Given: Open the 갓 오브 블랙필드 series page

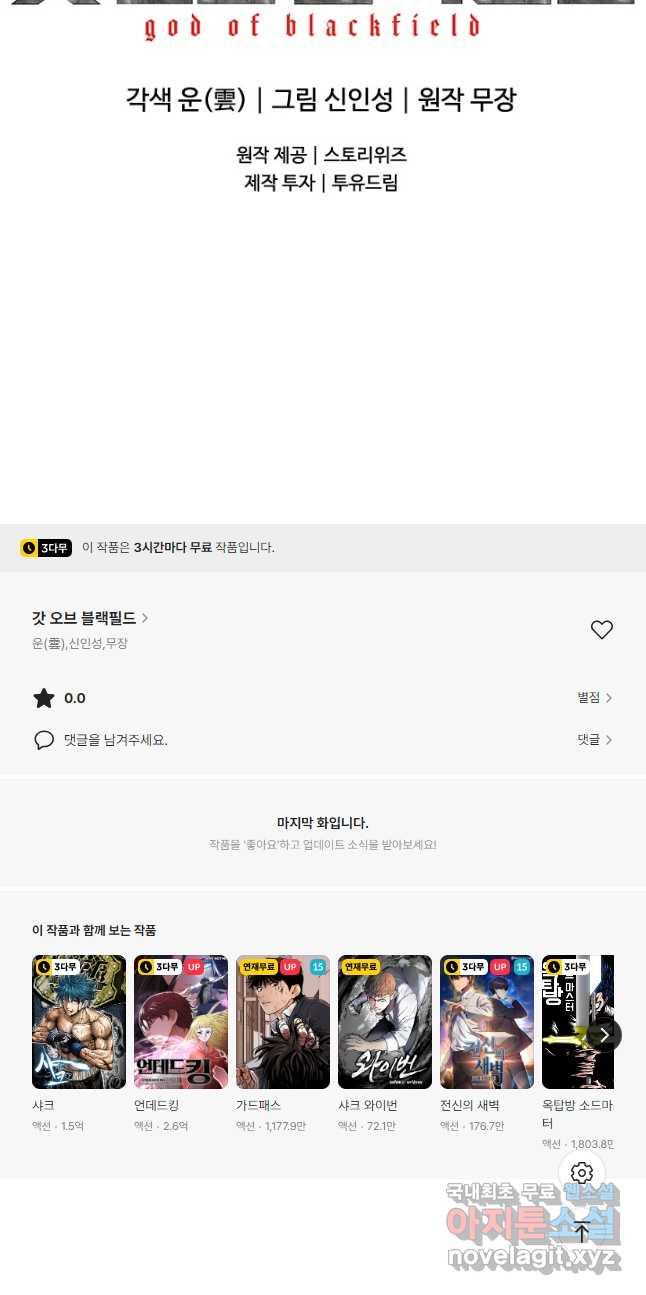Looking at the screenshot, I should pyautogui.click(x=90, y=618).
